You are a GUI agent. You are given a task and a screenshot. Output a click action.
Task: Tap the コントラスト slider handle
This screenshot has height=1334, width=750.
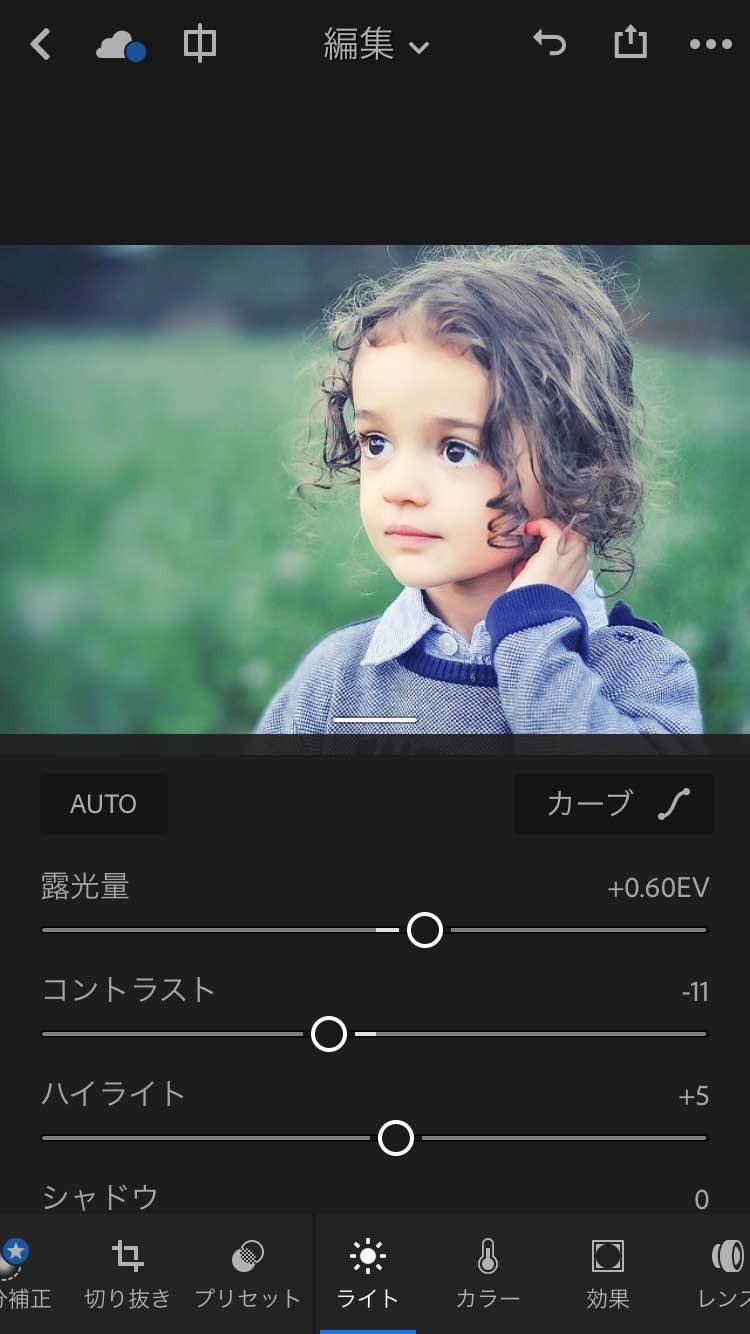329,1034
